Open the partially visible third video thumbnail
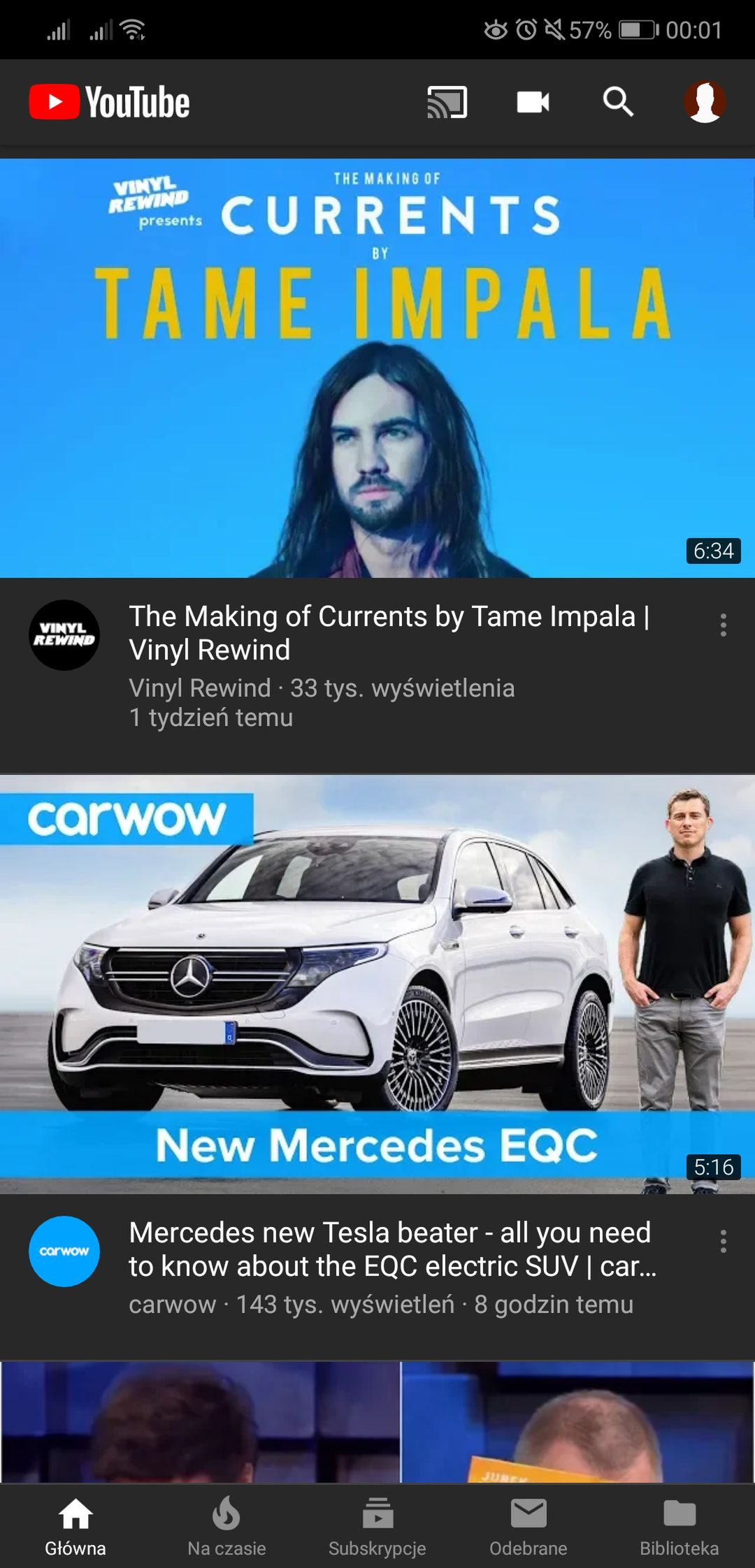Image resolution: width=755 pixels, height=1568 pixels. point(377,1422)
